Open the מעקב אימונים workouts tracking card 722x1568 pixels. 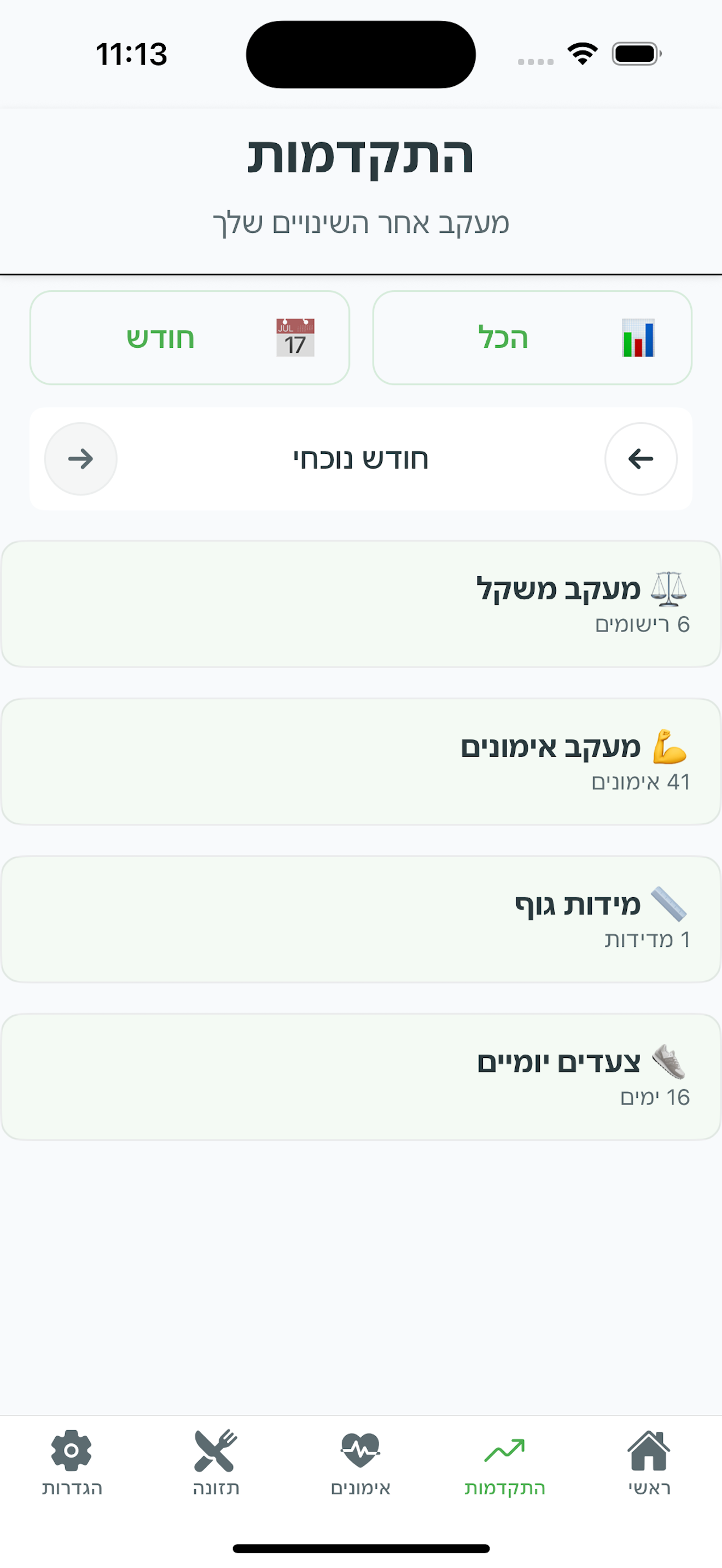click(x=361, y=762)
